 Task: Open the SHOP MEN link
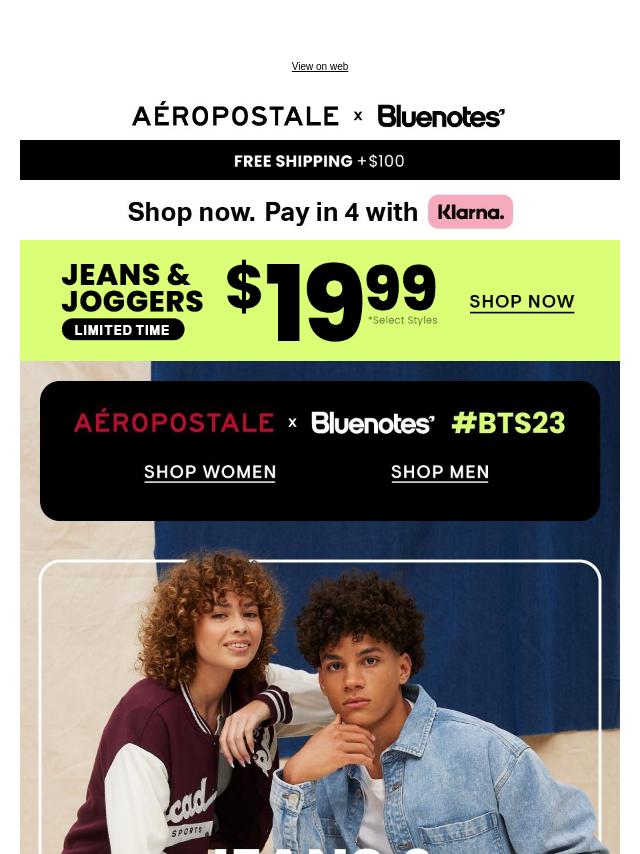point(440,472)
